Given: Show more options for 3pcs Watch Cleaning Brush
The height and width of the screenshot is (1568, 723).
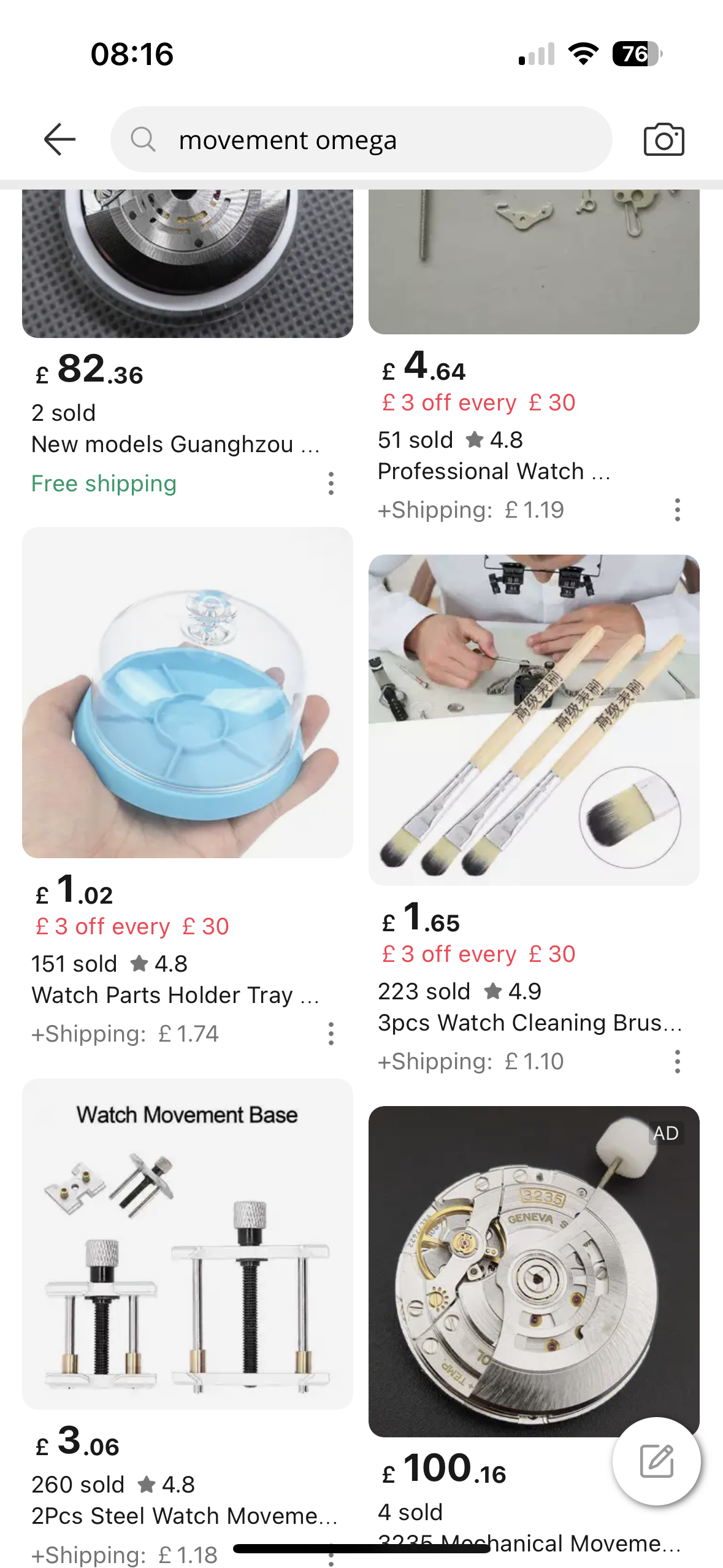Looking at the screenshot, I should (677, 1061).
